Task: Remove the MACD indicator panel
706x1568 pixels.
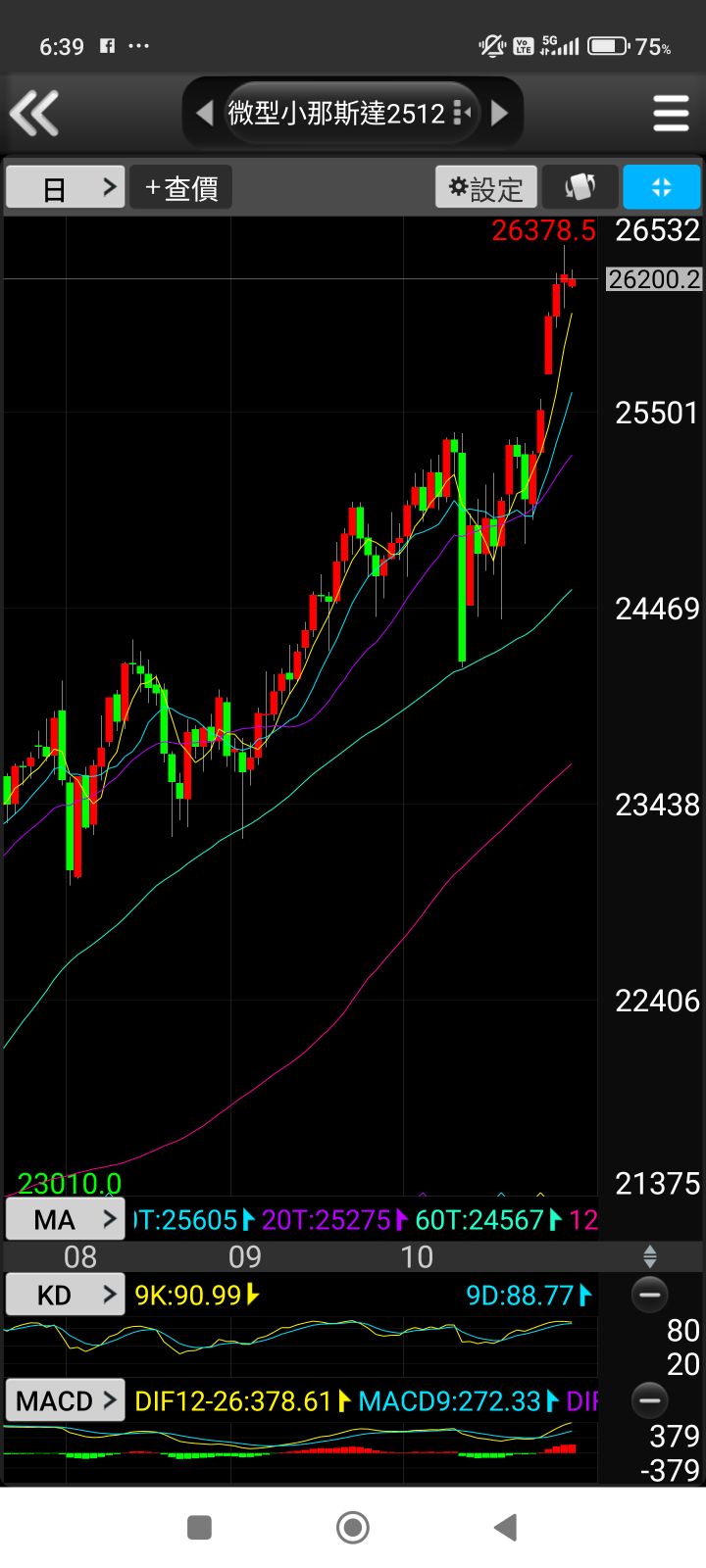Action: pyautogui.click(x=649, y=1400)
